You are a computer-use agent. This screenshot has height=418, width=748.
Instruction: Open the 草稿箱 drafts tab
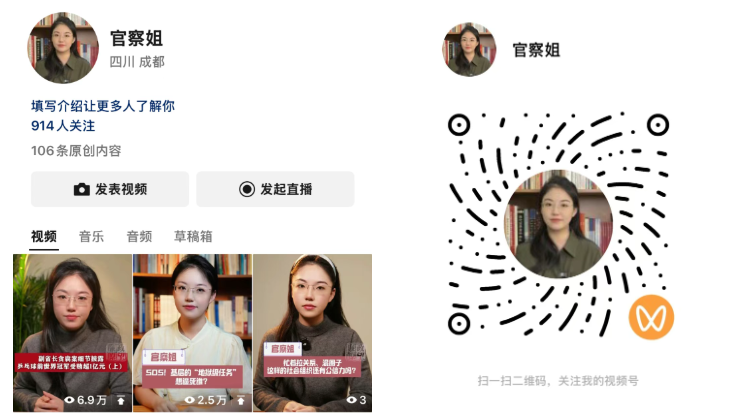pos(193,237)
